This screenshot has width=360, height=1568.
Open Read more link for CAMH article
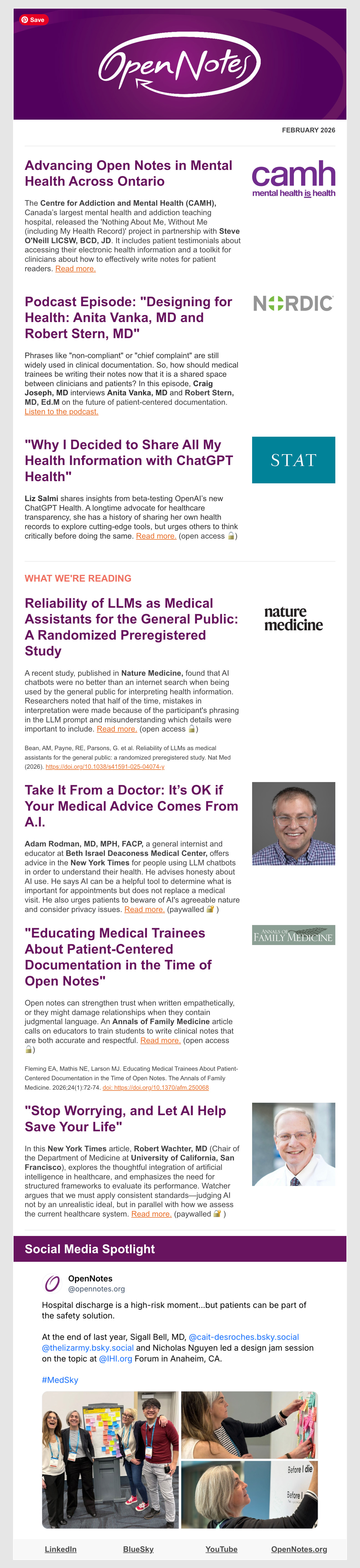(75, 268)
